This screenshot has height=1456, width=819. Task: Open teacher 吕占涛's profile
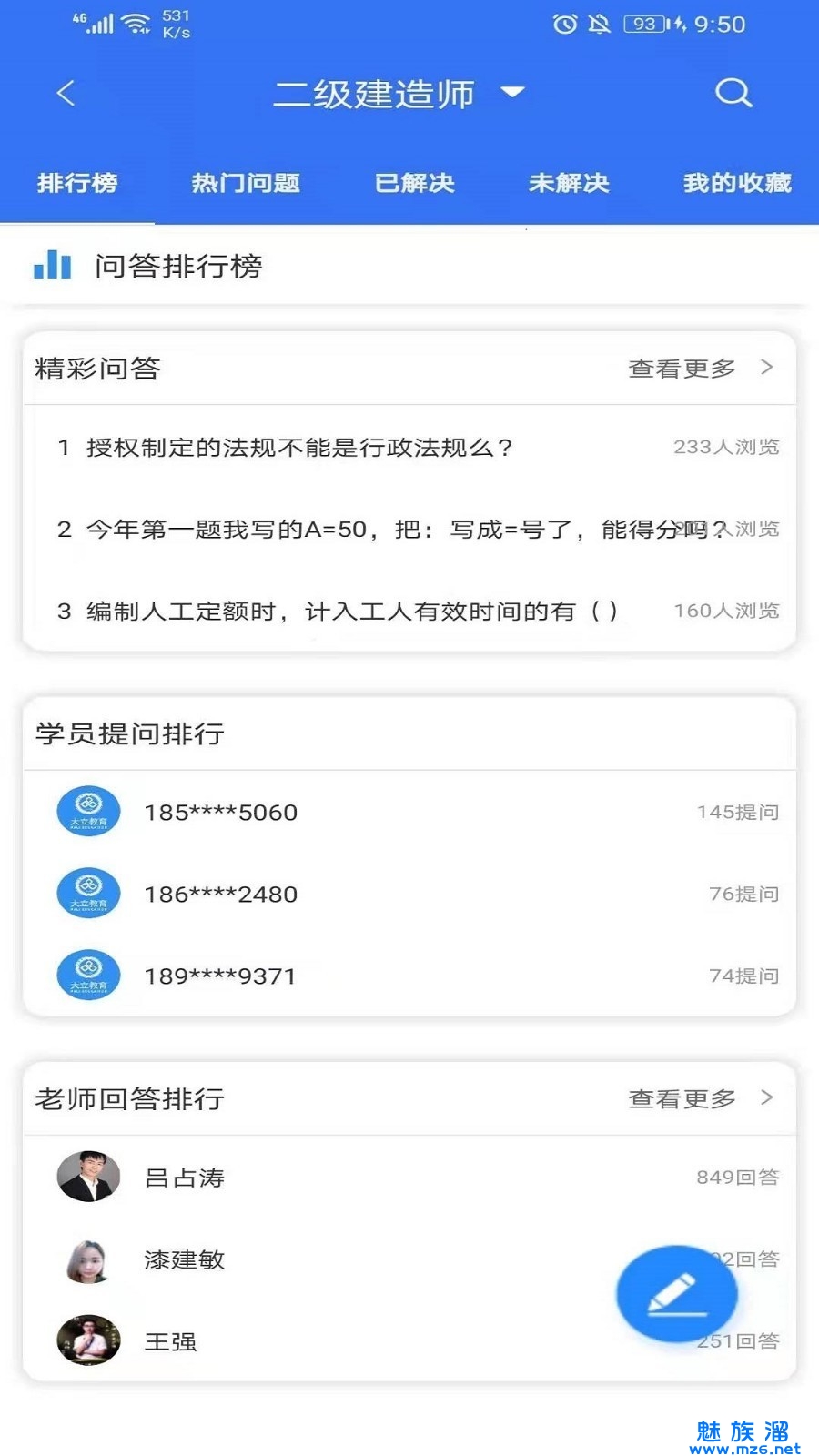[185, 1178]
